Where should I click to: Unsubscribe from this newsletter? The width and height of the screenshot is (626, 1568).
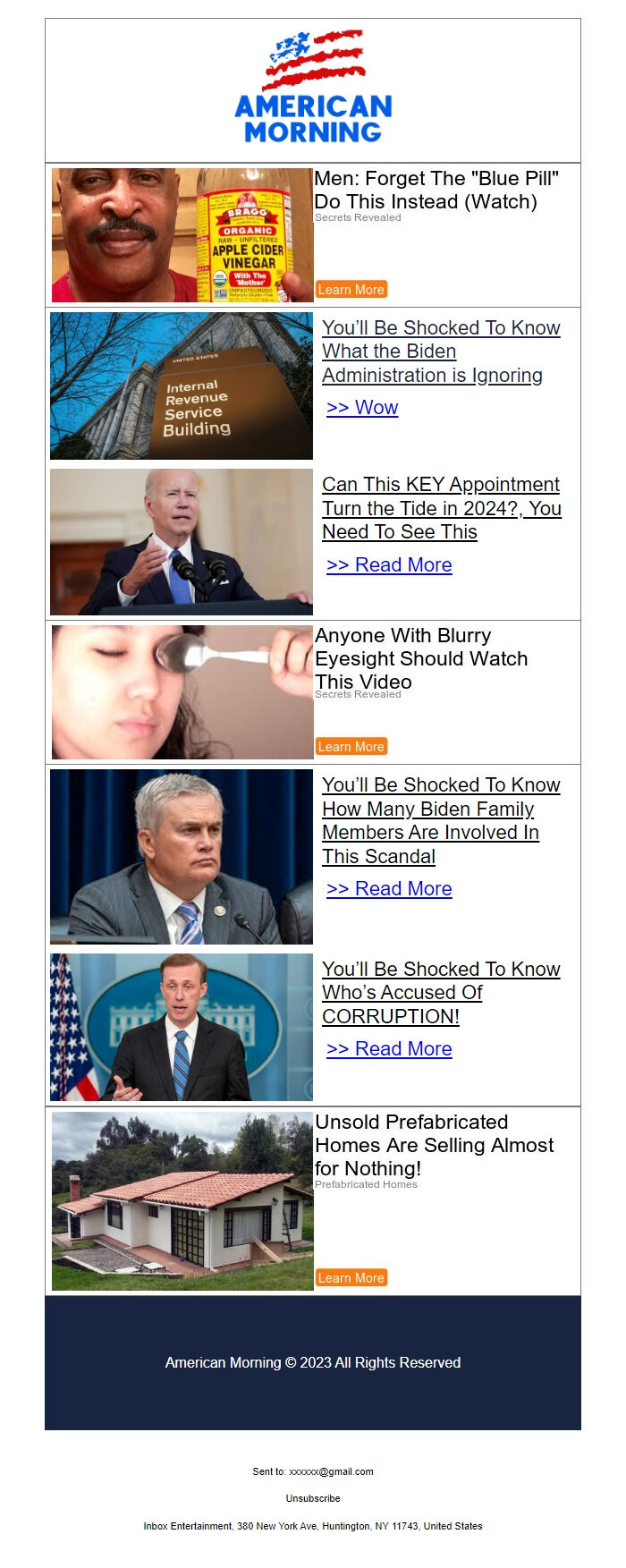(x=313, y=1498)
